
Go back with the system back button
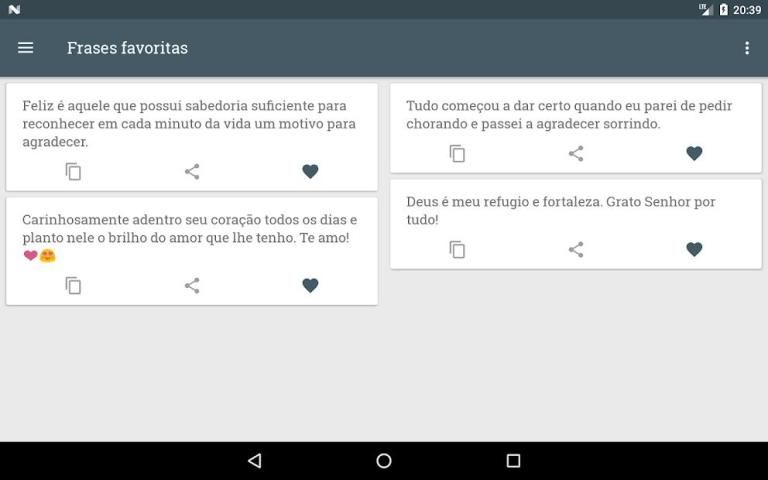(x=254, y=461)
